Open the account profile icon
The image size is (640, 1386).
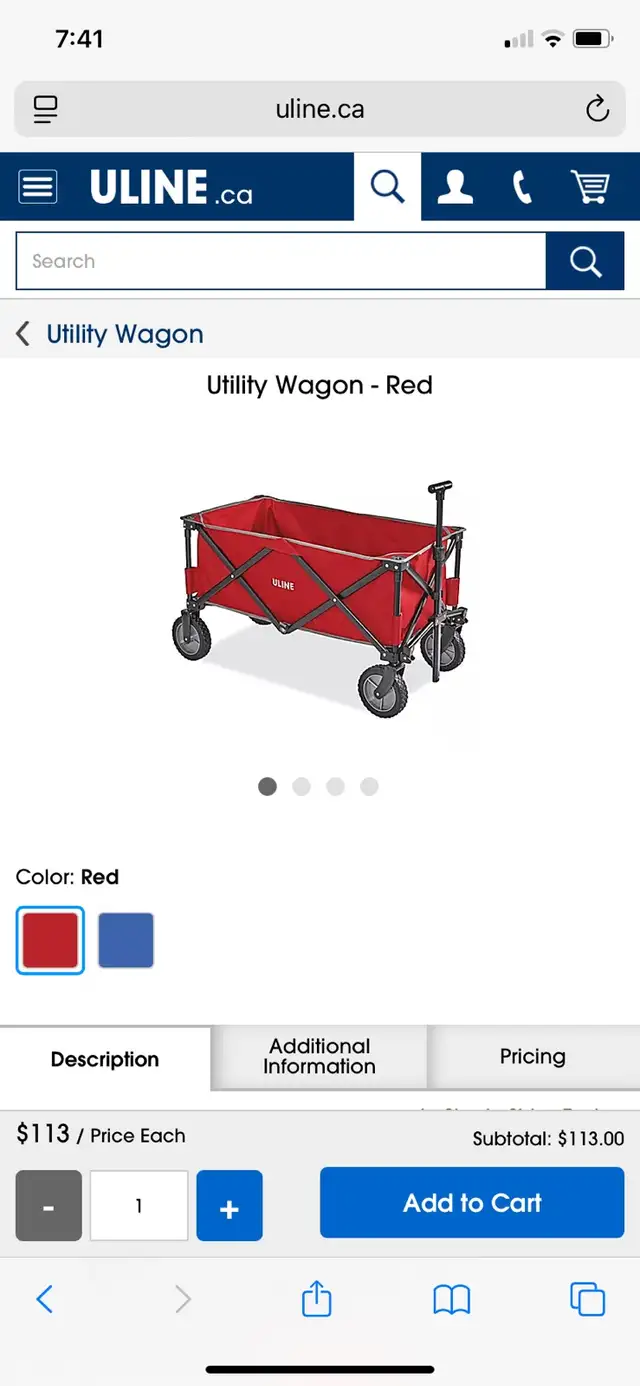pos(455,187)
